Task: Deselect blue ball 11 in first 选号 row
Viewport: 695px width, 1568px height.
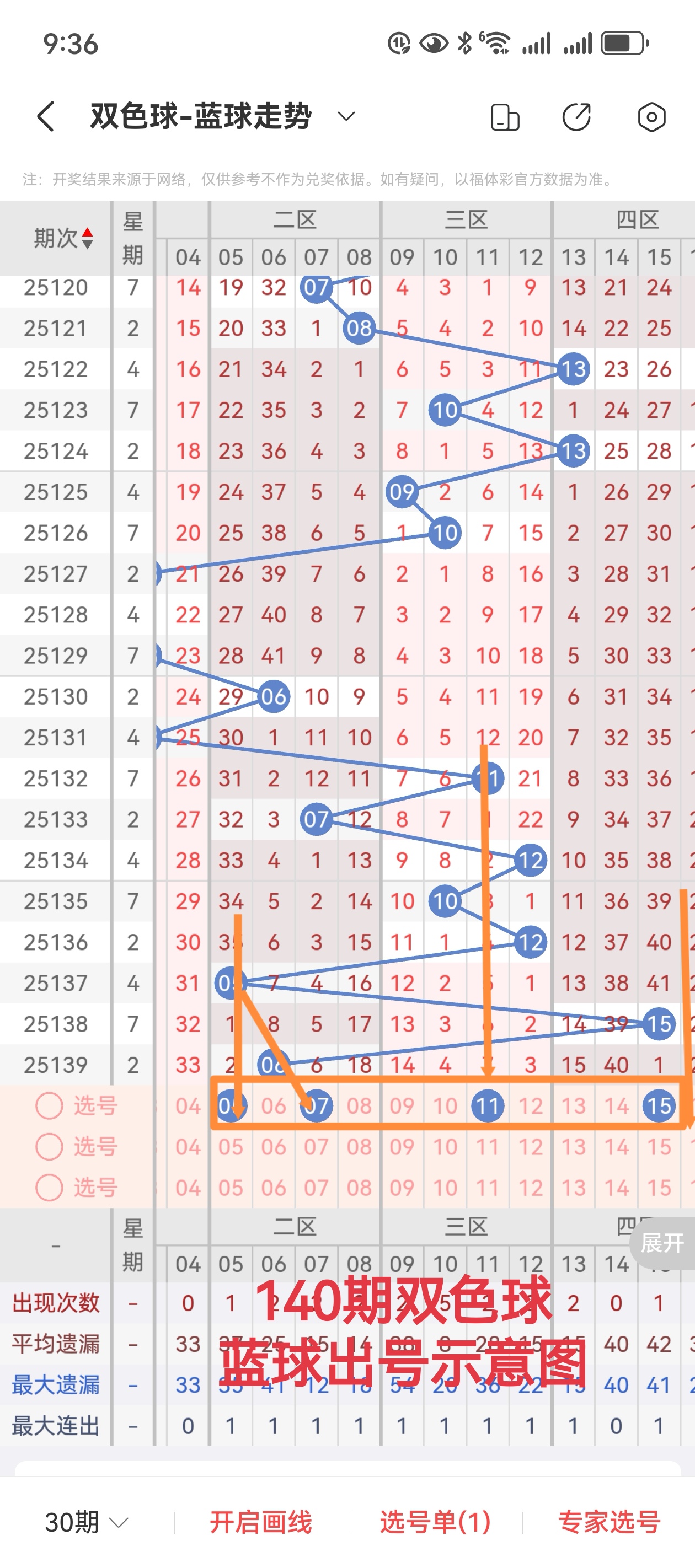Action: 487,1105
